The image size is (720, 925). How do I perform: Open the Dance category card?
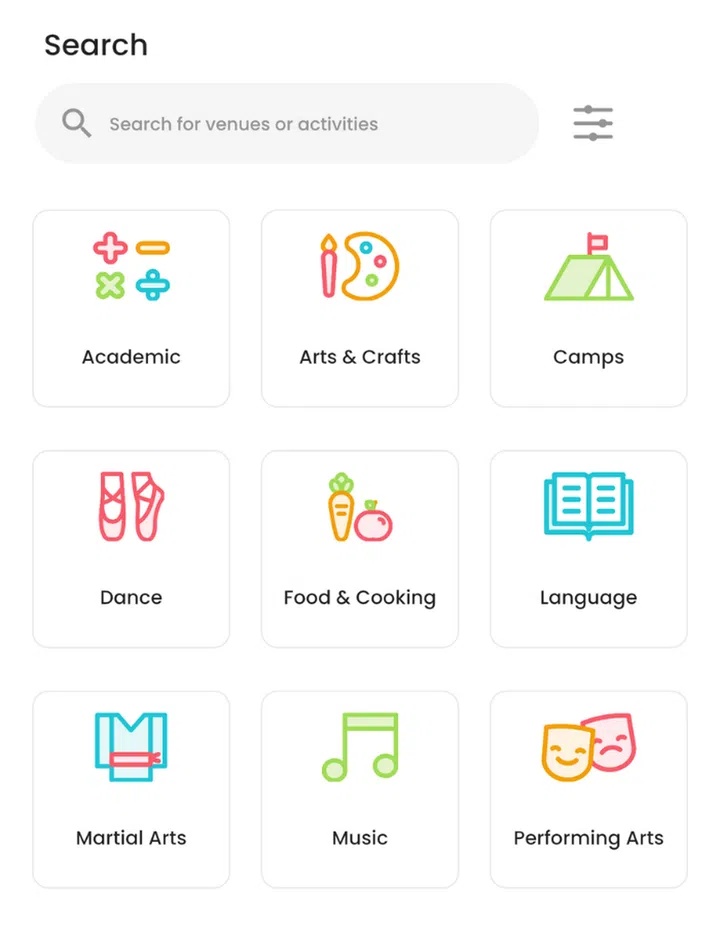[131, 548]
